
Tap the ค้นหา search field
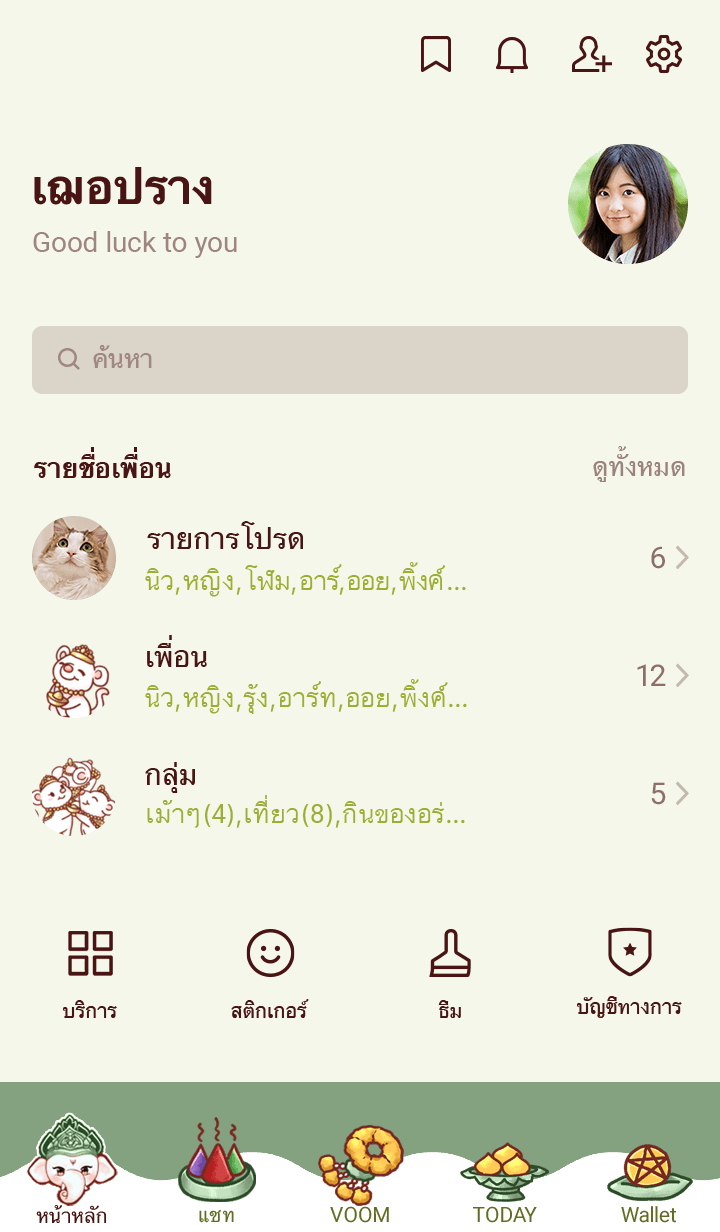360,360
